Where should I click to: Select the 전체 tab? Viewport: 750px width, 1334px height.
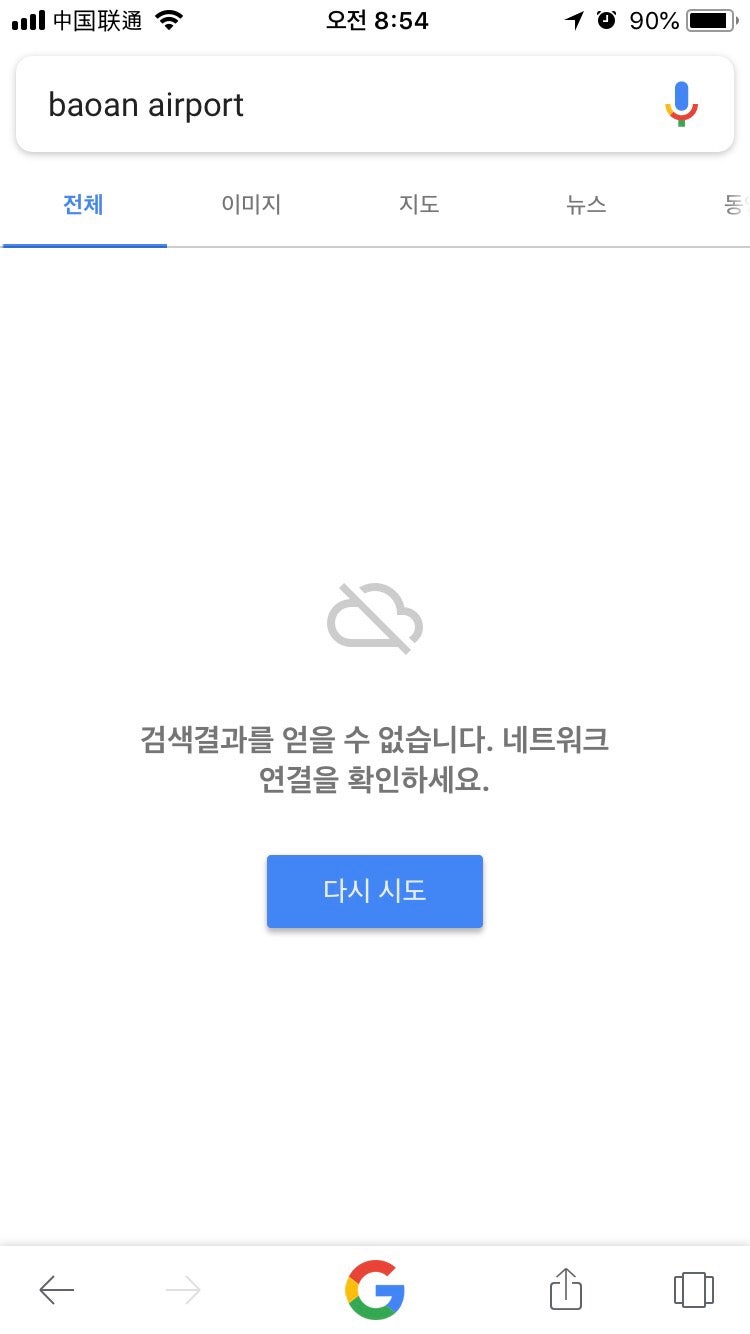tap(84, 205)
